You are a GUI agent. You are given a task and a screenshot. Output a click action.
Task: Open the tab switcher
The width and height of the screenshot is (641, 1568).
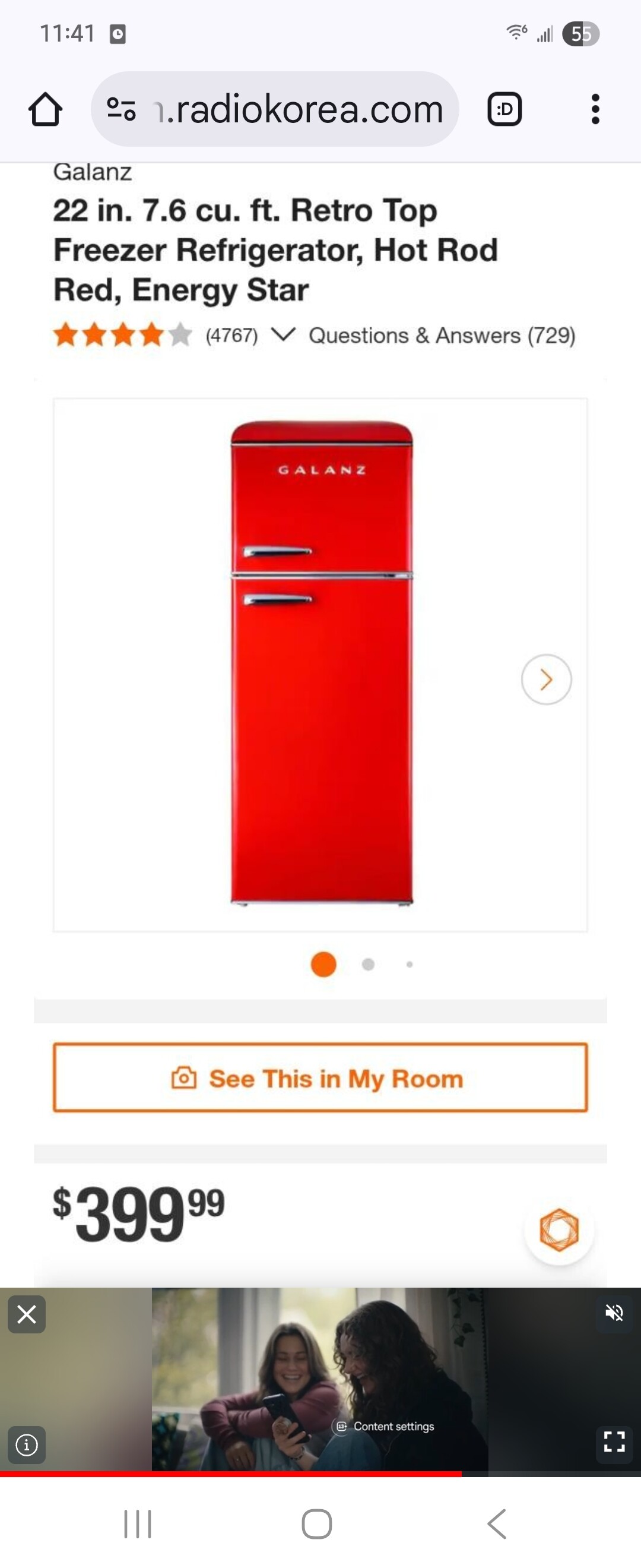click(x=504, y=109)
